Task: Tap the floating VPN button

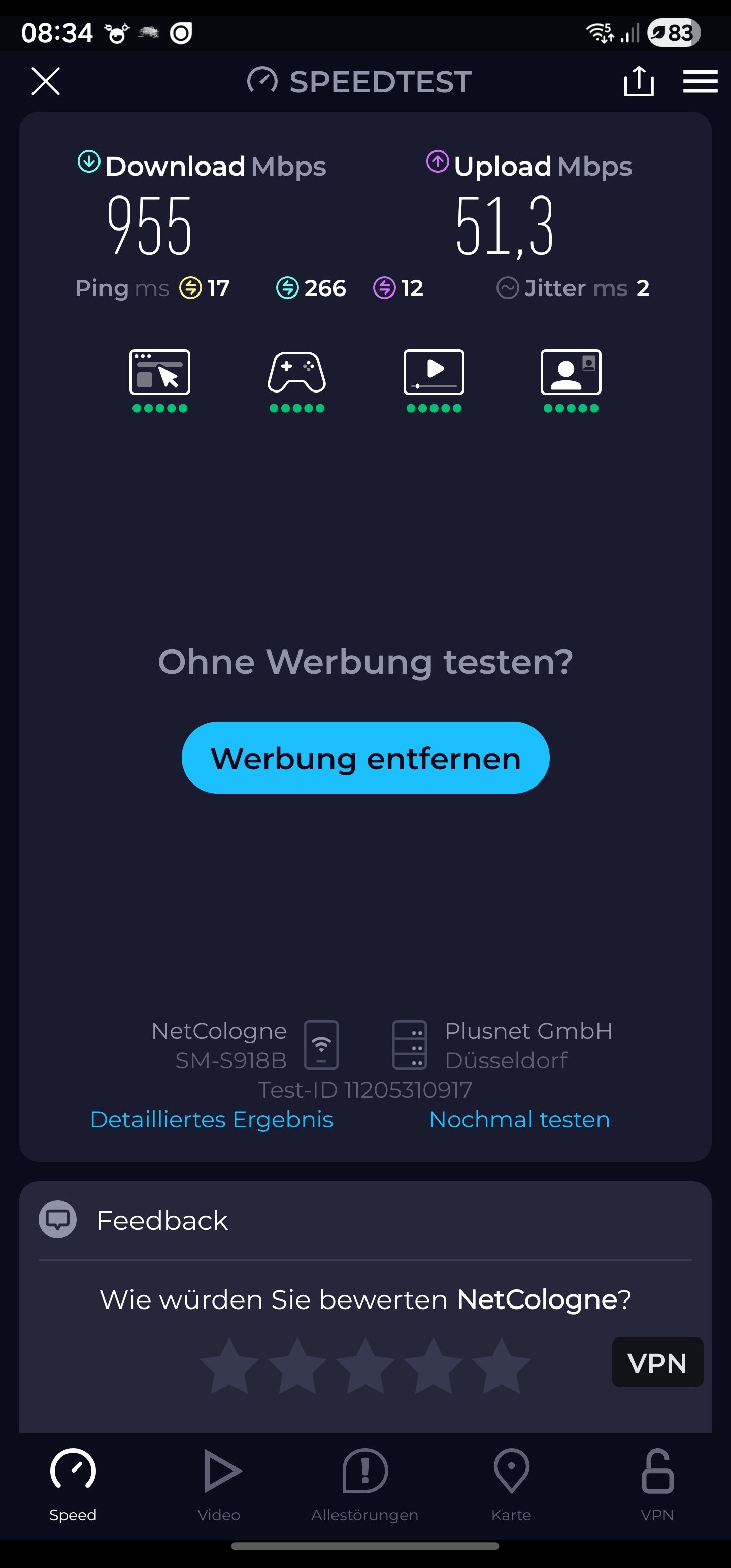Action: click(657, 1362)
